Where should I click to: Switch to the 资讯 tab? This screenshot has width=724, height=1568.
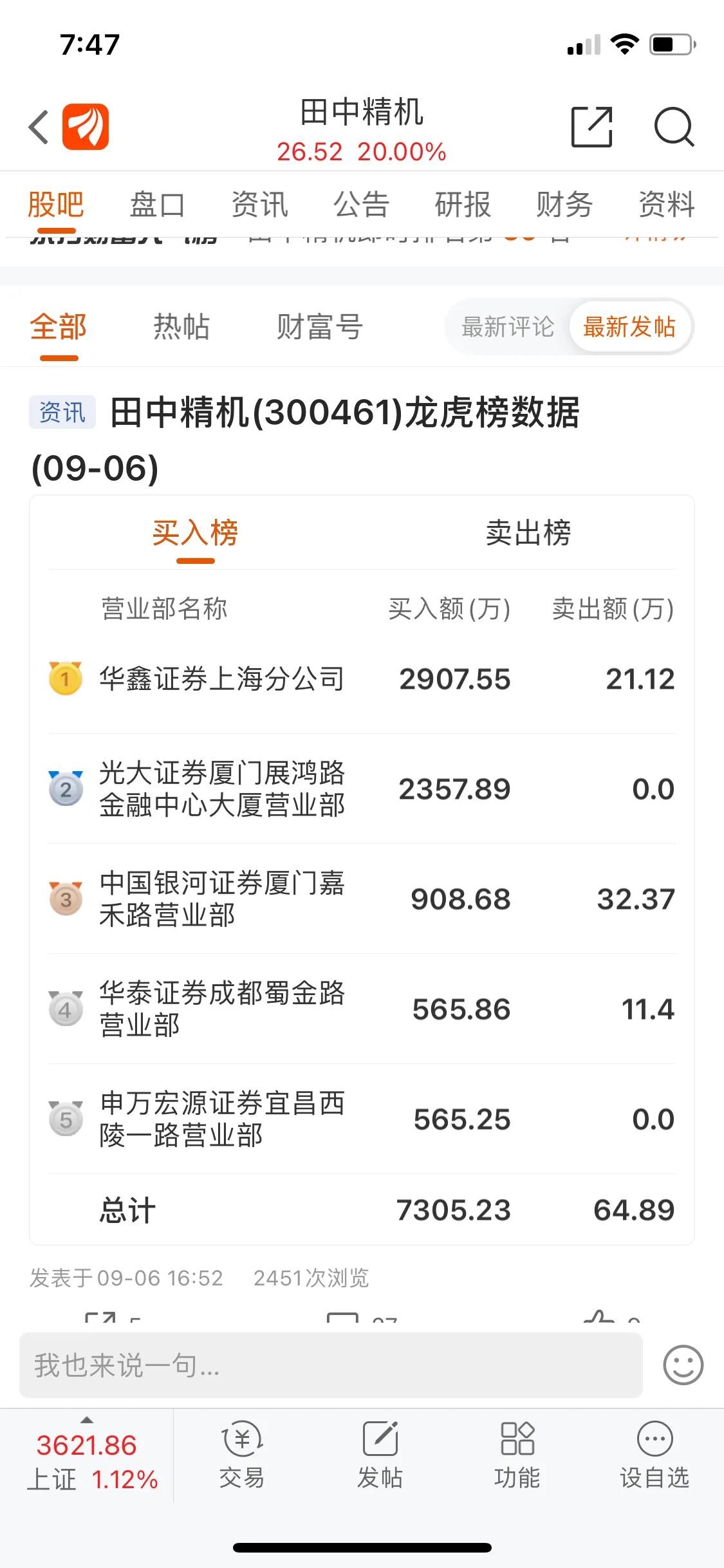click(259, 205)
